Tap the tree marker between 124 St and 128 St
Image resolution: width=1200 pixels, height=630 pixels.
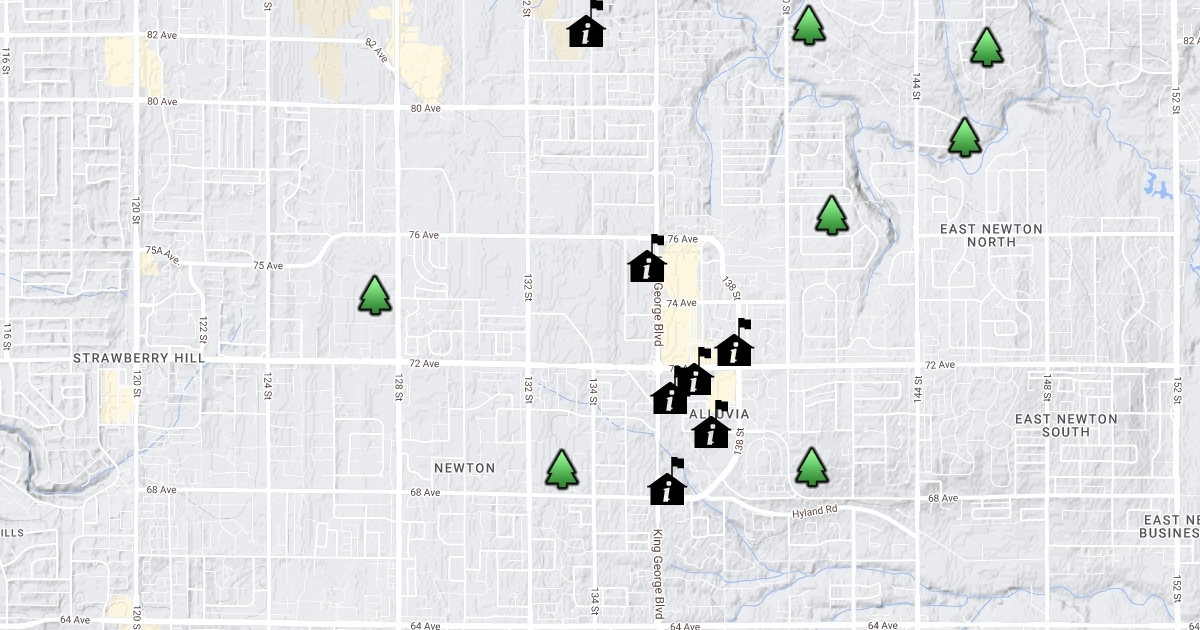(375, 296)
